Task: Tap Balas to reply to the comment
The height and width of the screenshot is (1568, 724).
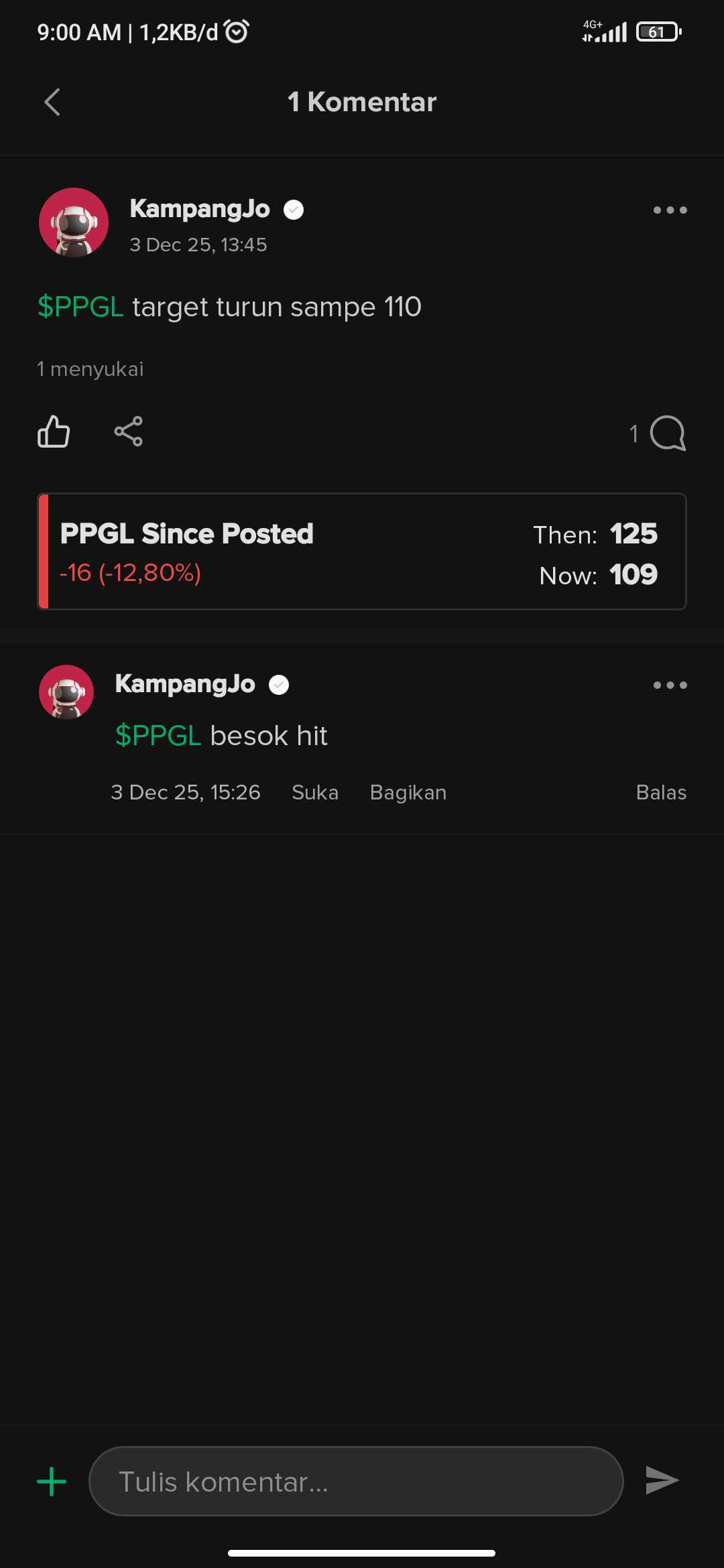Action: 660,793
